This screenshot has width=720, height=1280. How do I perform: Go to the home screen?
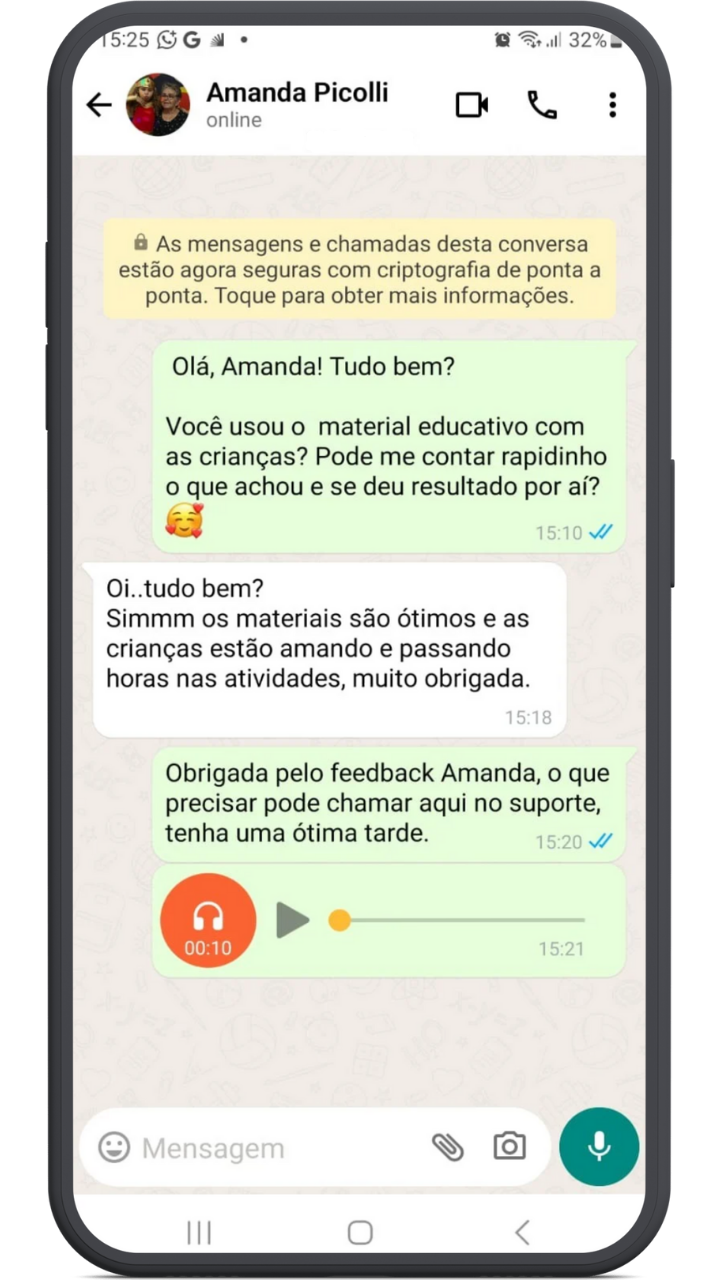point(360,1233)
